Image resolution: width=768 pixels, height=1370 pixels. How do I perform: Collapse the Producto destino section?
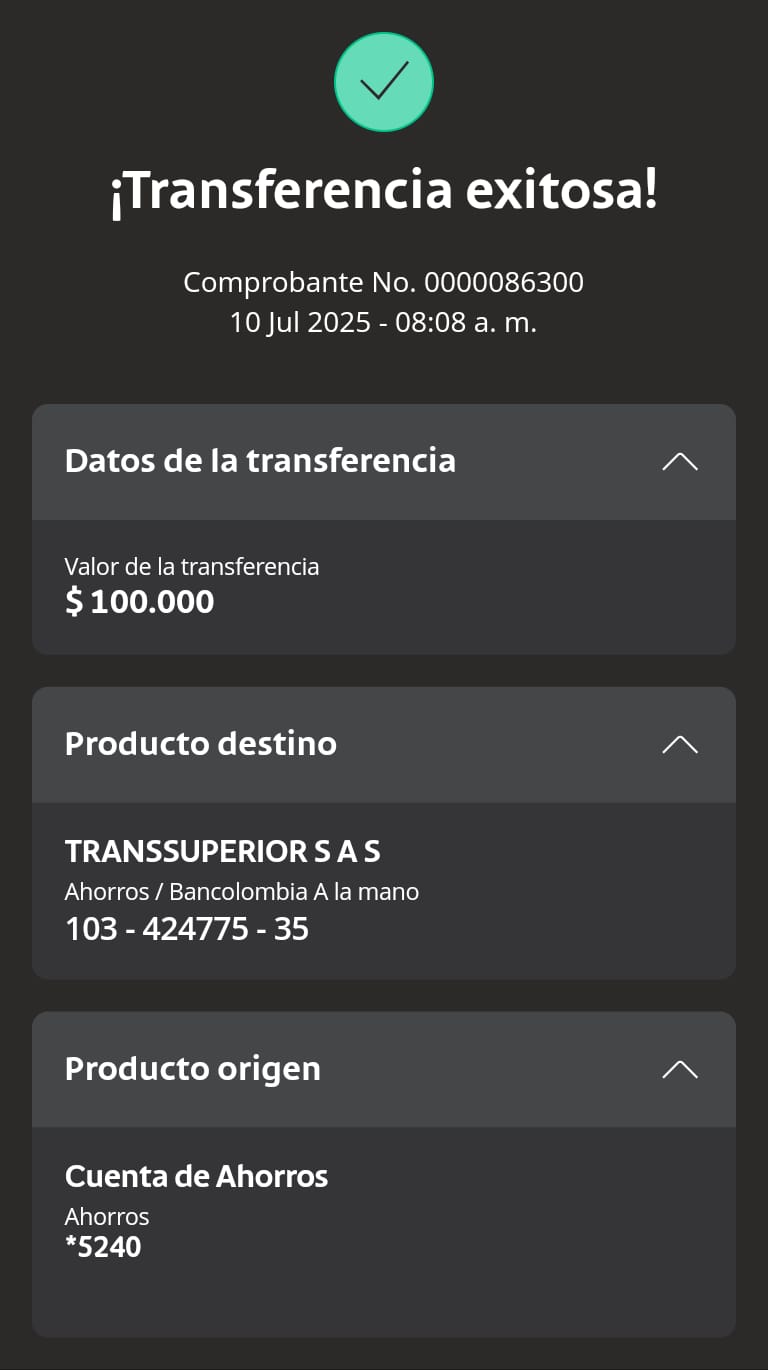coord(680,745)
